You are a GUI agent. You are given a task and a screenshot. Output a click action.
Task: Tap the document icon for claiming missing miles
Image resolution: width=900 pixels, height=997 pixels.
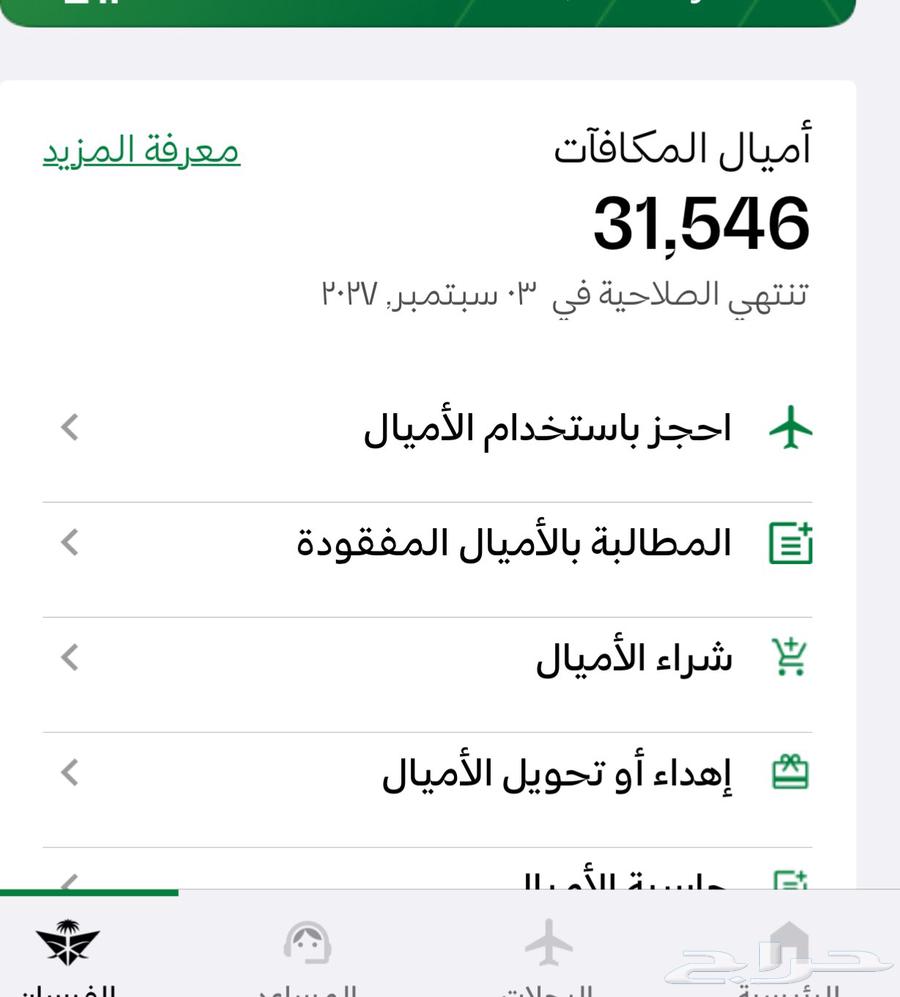(x=789, y=540)
